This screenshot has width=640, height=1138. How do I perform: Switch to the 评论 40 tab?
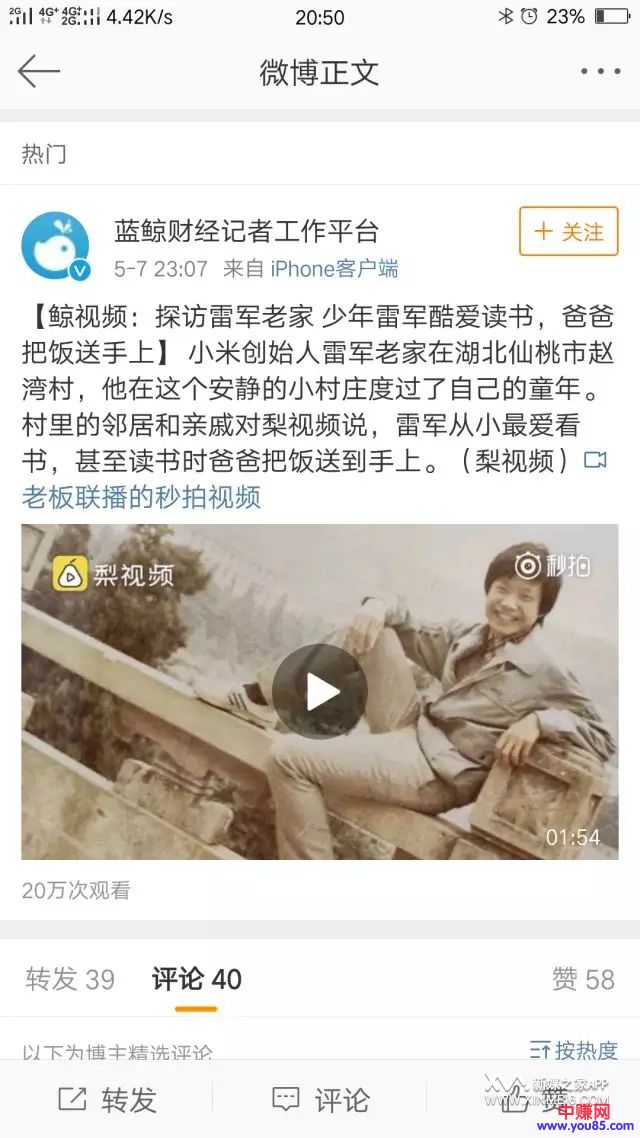coord(196,979)
